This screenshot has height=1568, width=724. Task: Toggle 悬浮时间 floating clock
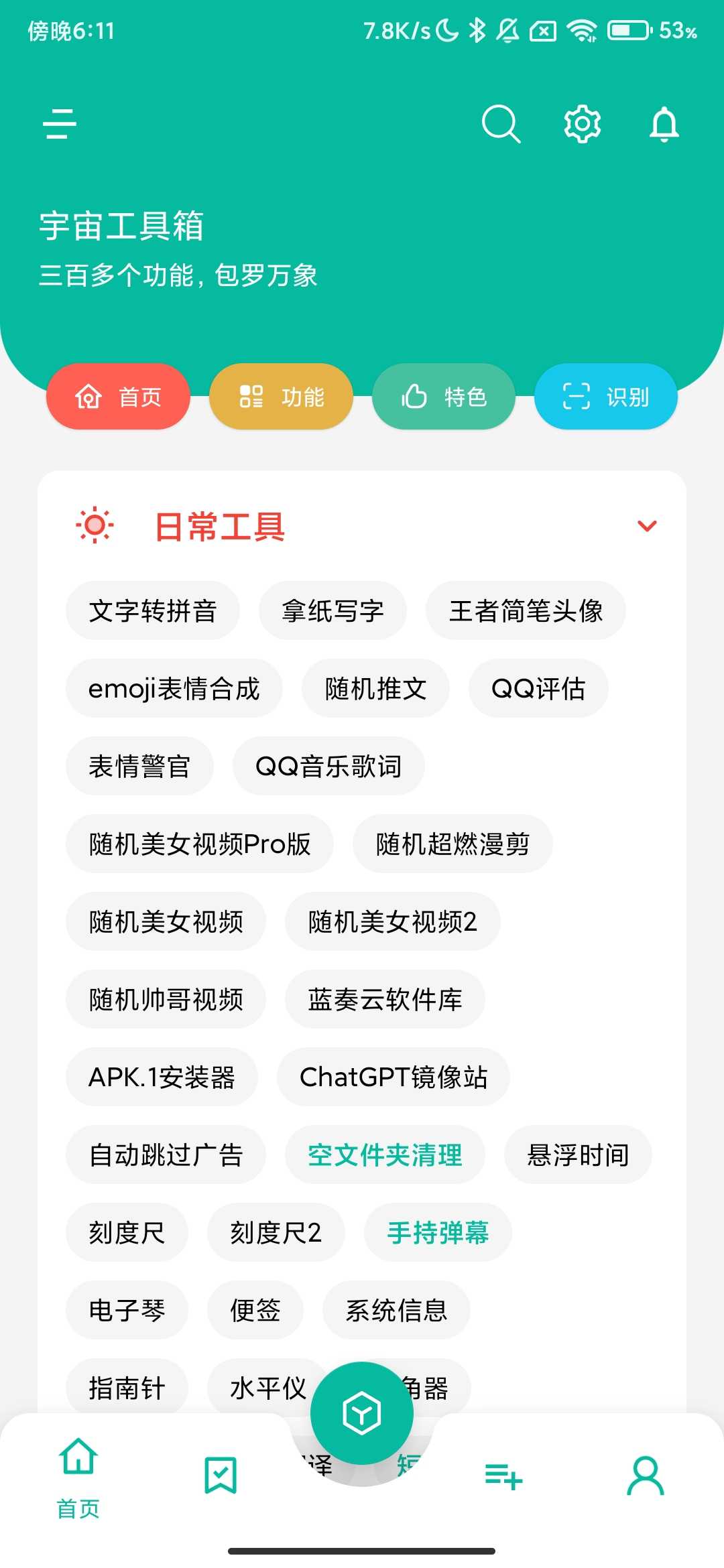click(578, 1155)
